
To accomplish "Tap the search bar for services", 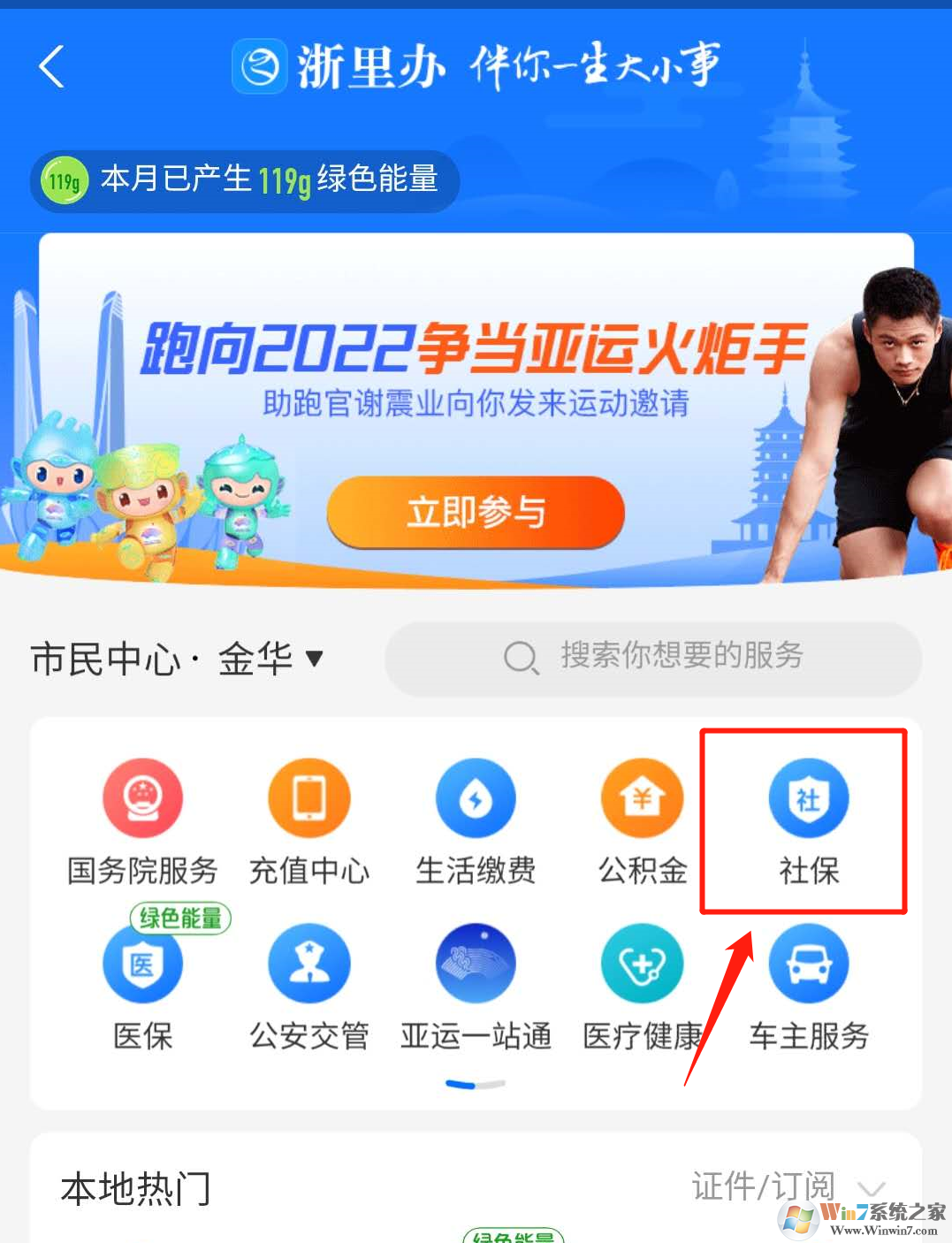I will 654,658.
